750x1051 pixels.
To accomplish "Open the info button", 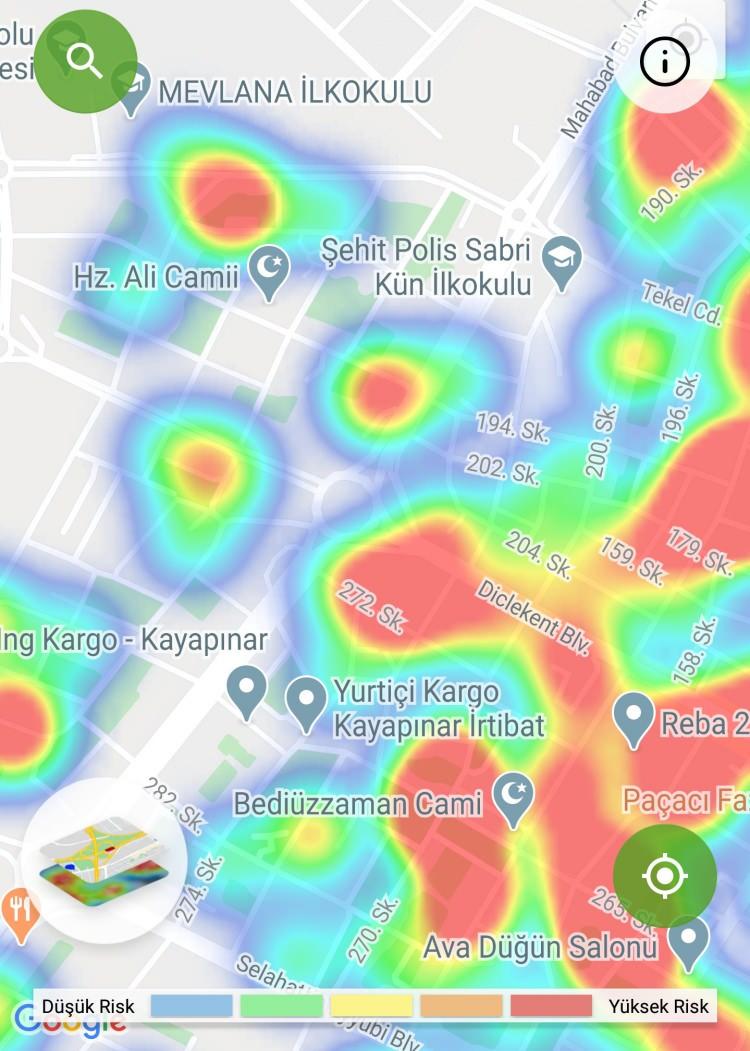I will coord(665,63).
